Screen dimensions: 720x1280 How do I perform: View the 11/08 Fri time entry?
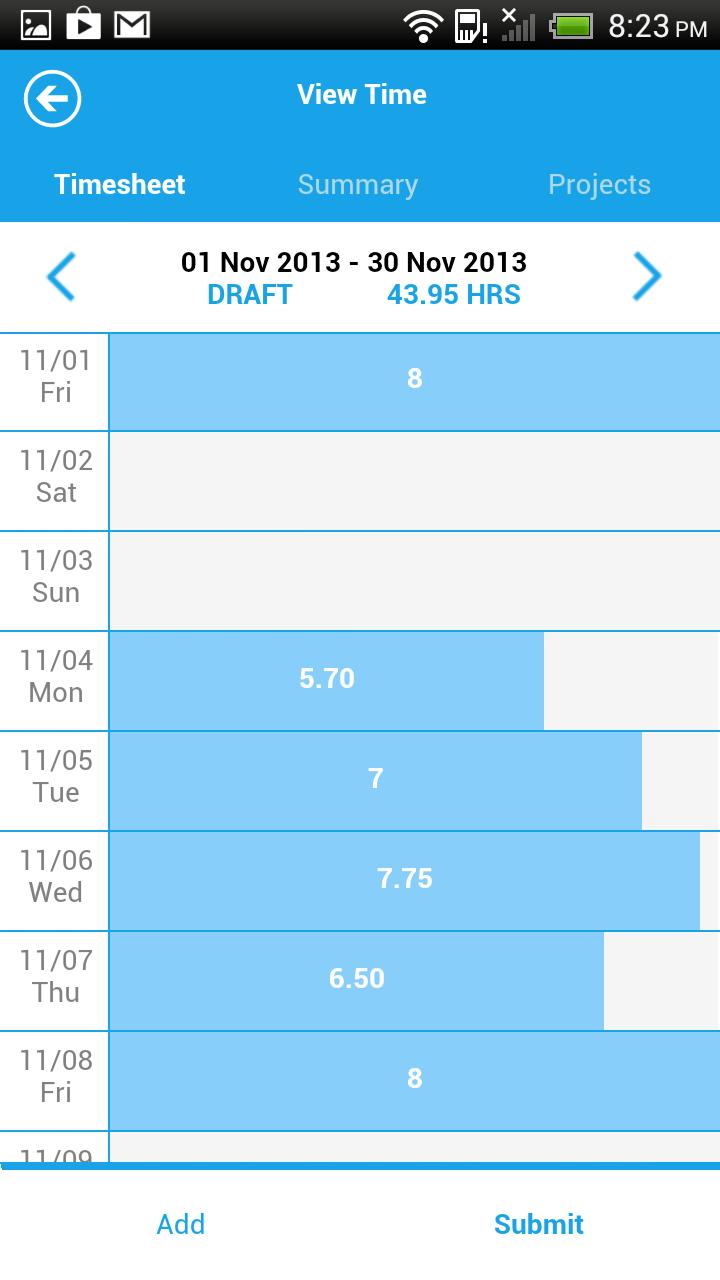point(414,1080)
